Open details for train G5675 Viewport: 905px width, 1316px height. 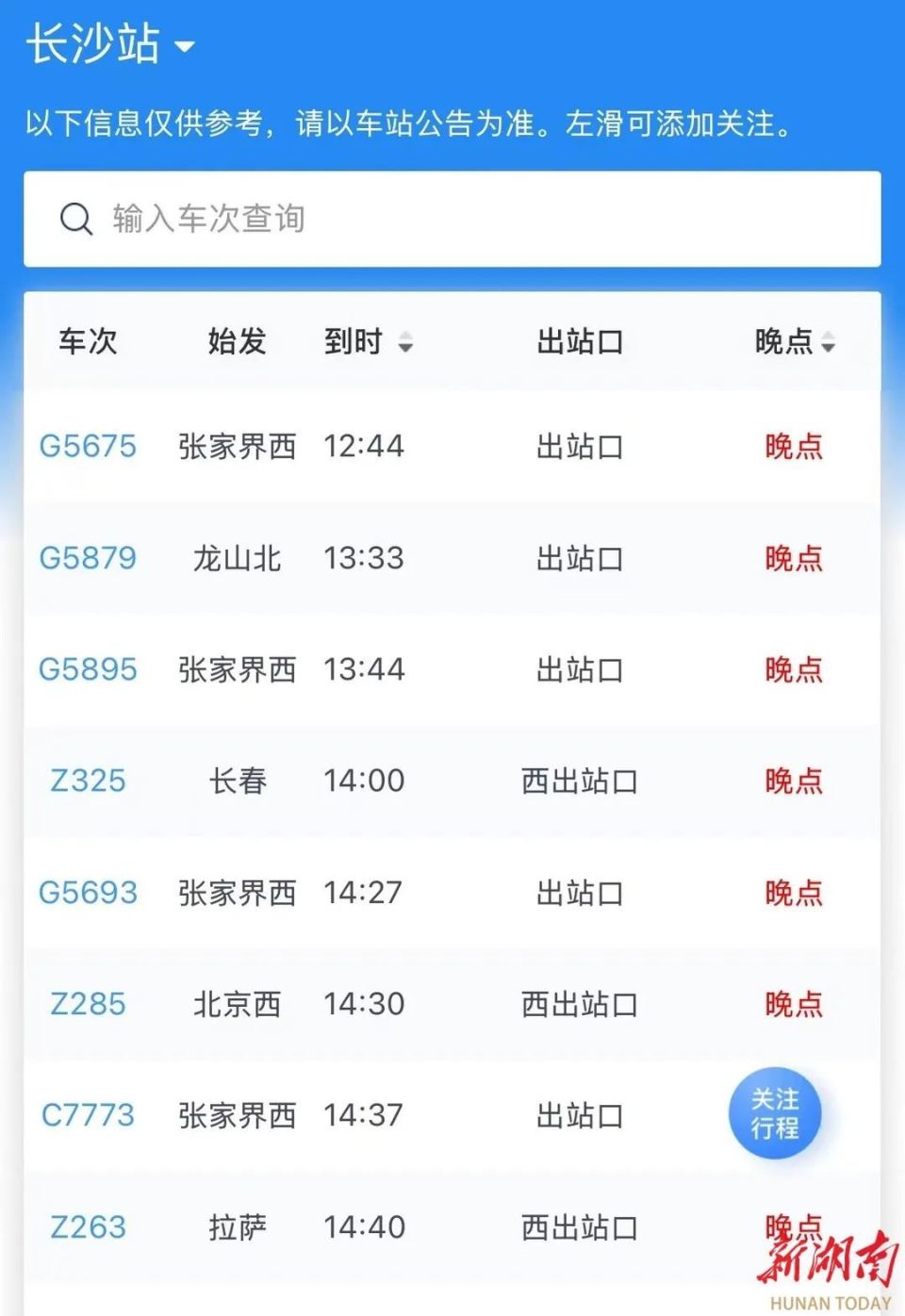point(88,447)
